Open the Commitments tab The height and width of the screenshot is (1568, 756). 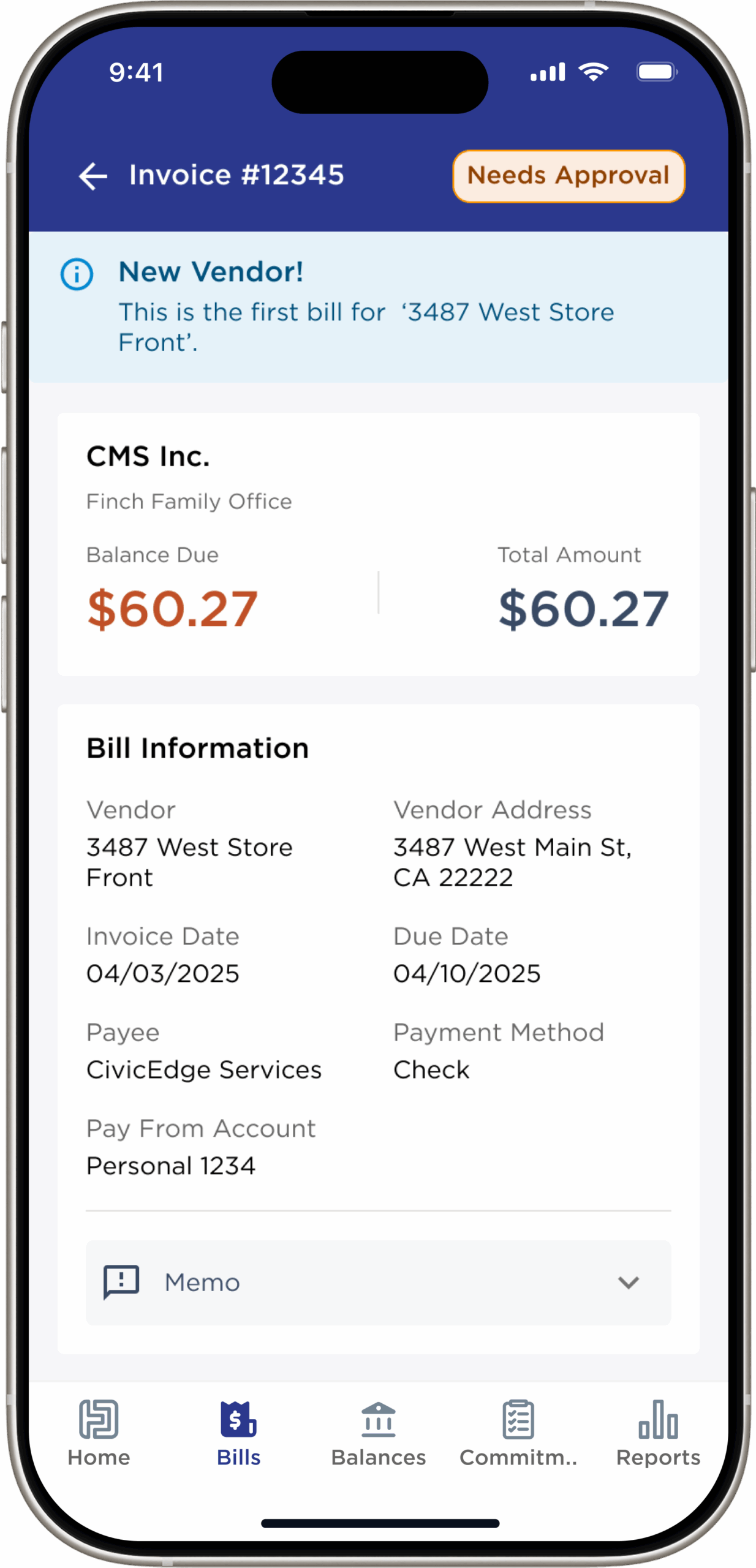(x=518, y=1433)
